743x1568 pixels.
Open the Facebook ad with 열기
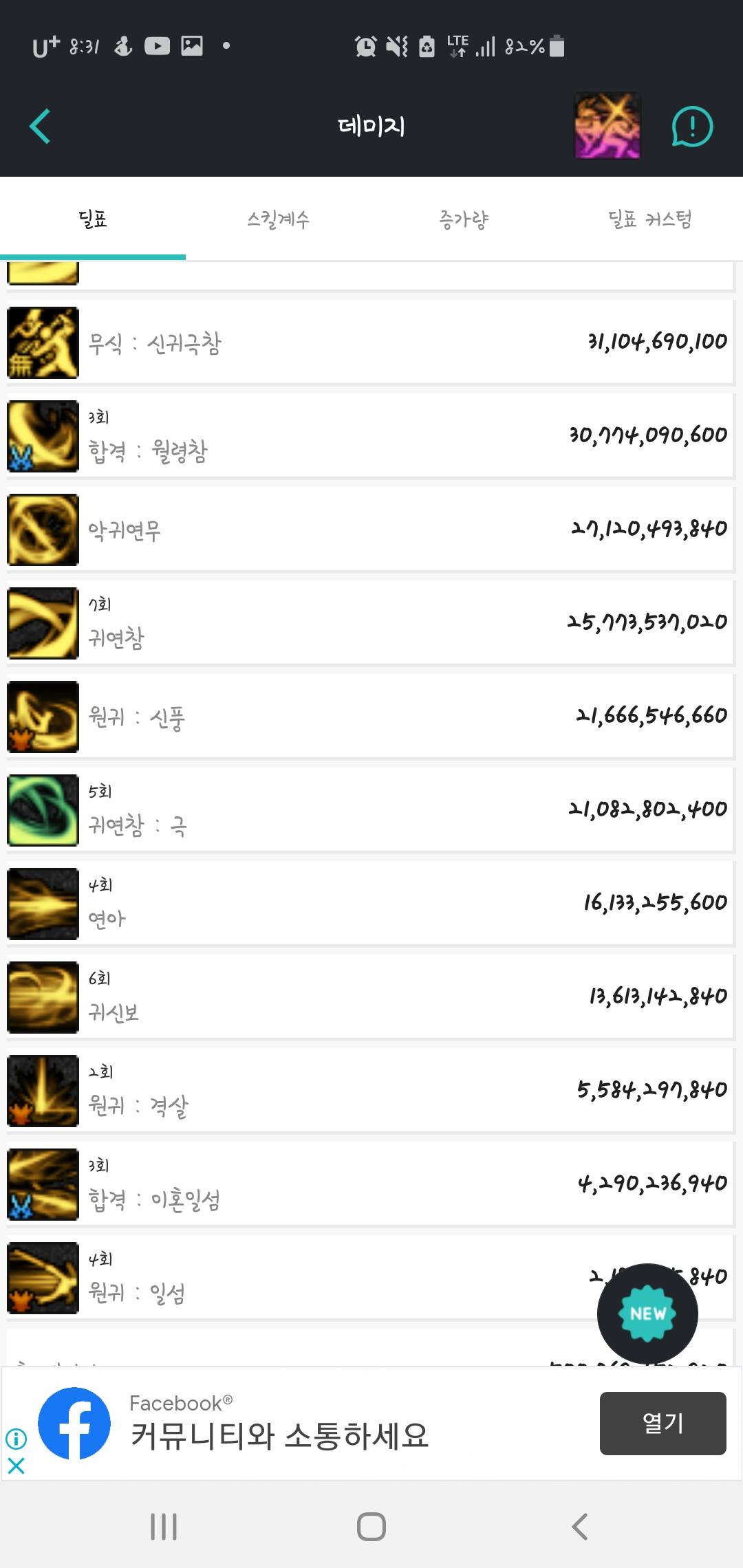pos(663,1423)
